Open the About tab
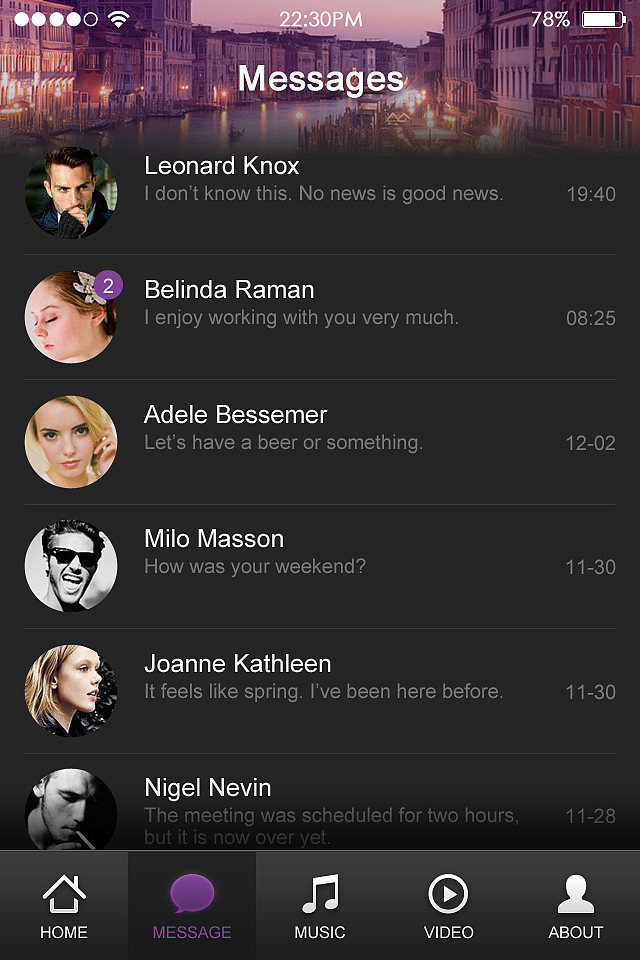The width and height of the screenshot is (640, 960). coord(576,906)
